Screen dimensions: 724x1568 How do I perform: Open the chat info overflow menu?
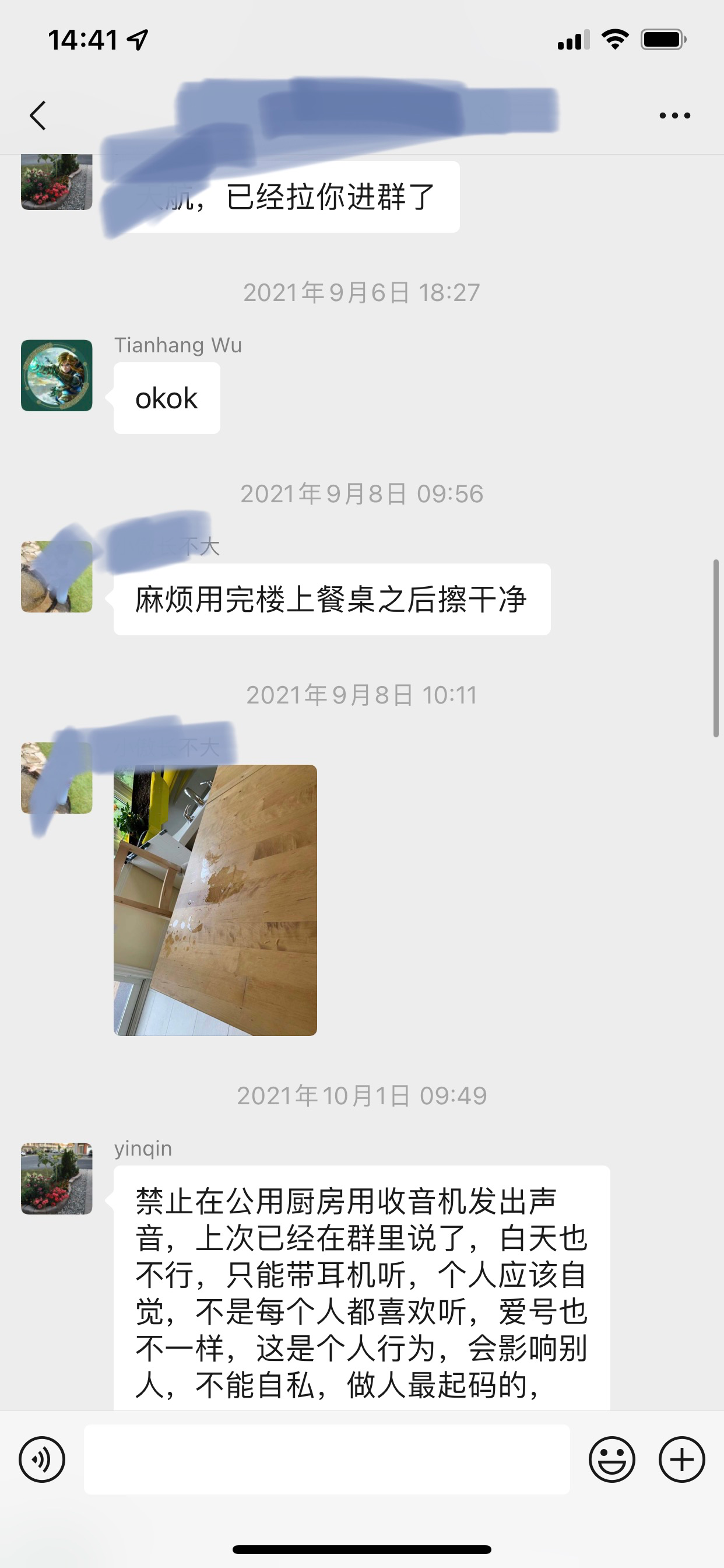[674, 115]
